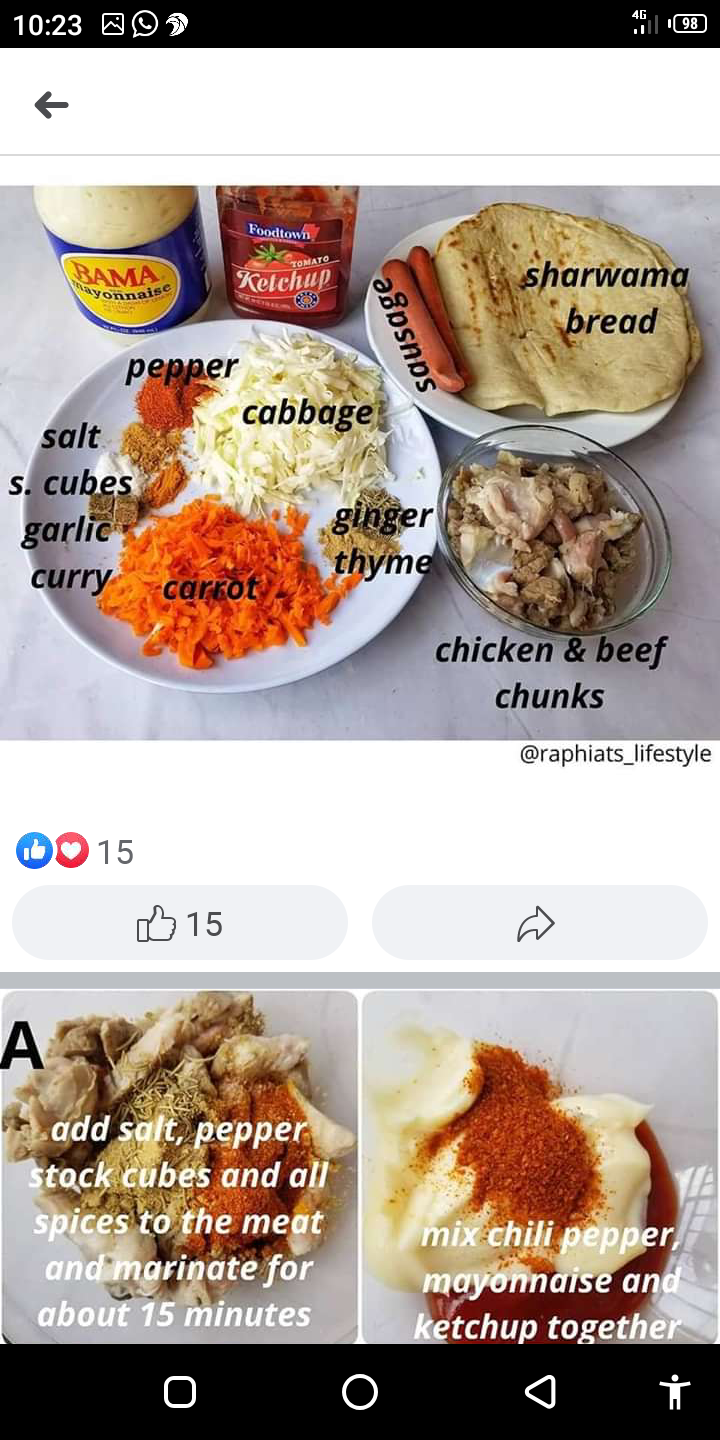Open the accessibility shortcut
Viewport: 720px width, 1440px height.
[675, 1392]
